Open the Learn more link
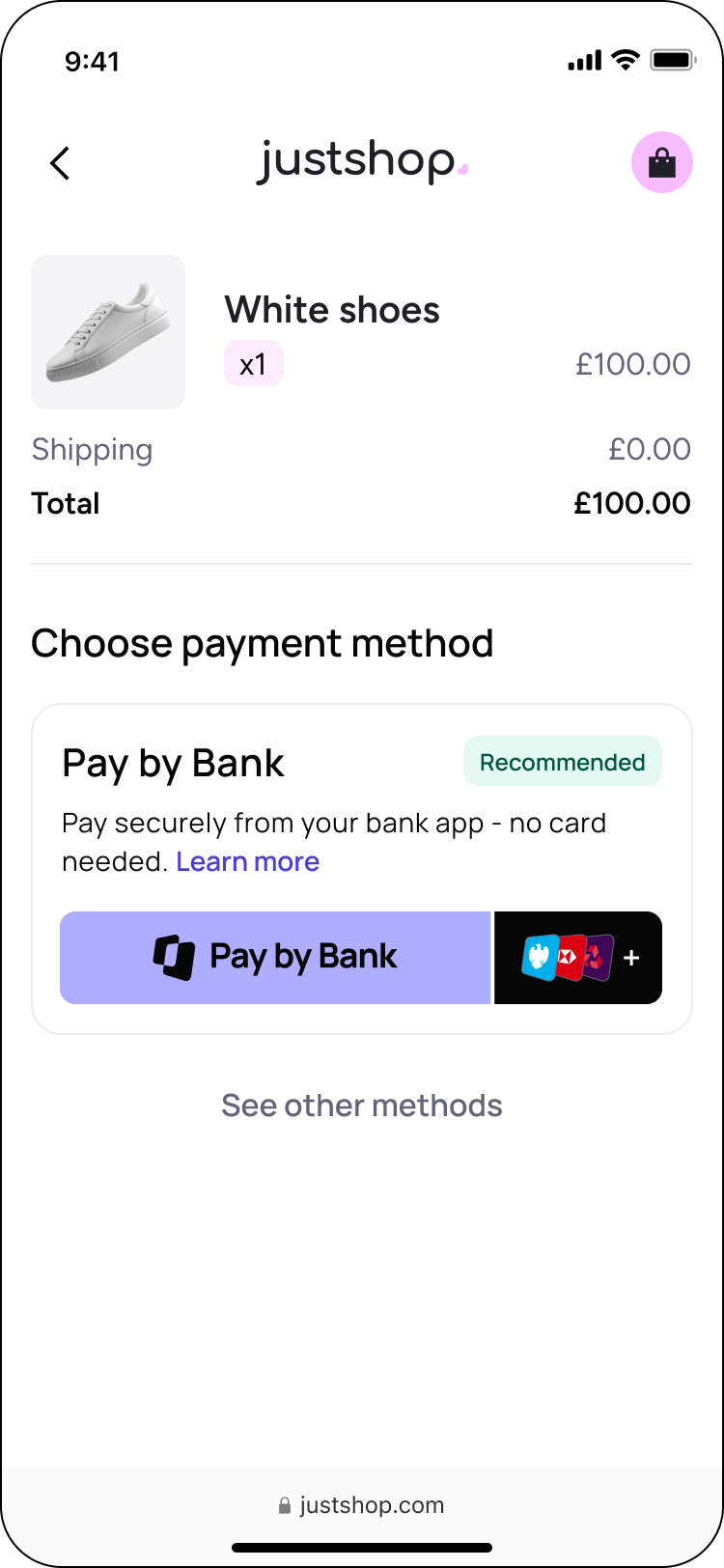The height and width of the screenshot is (1568, 724). 247,861
